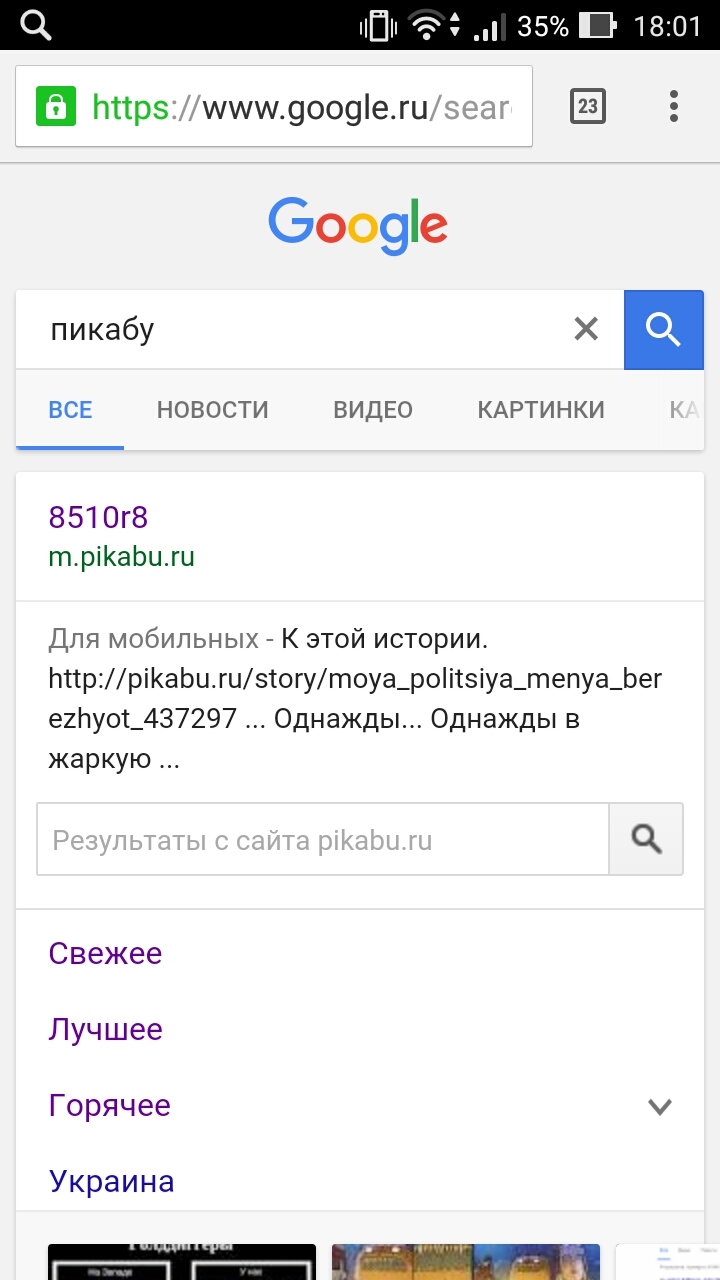Run the search with the blue magnifier button
The image size is (720, 1280).
pos(663,330)
